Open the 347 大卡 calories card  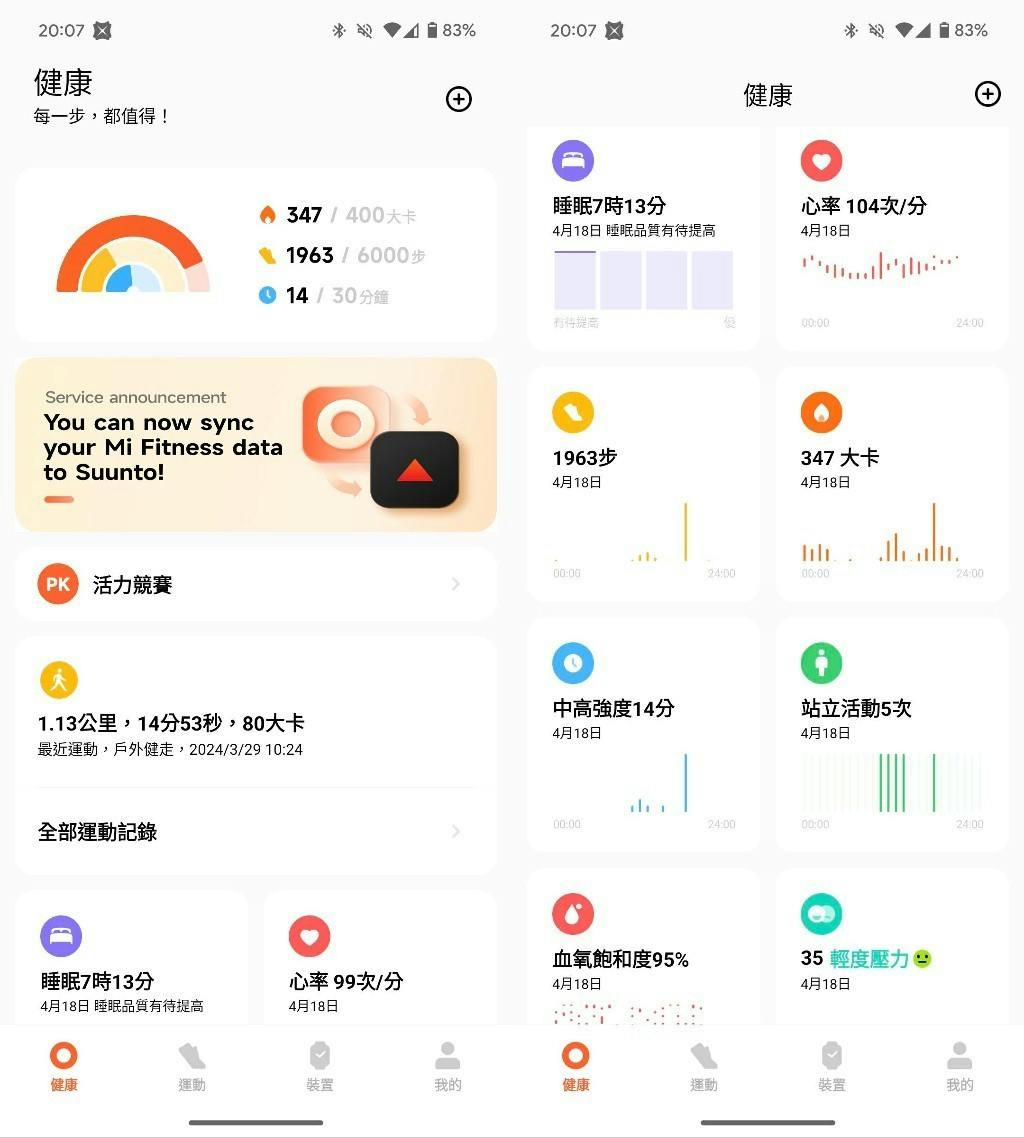(892, 485)
